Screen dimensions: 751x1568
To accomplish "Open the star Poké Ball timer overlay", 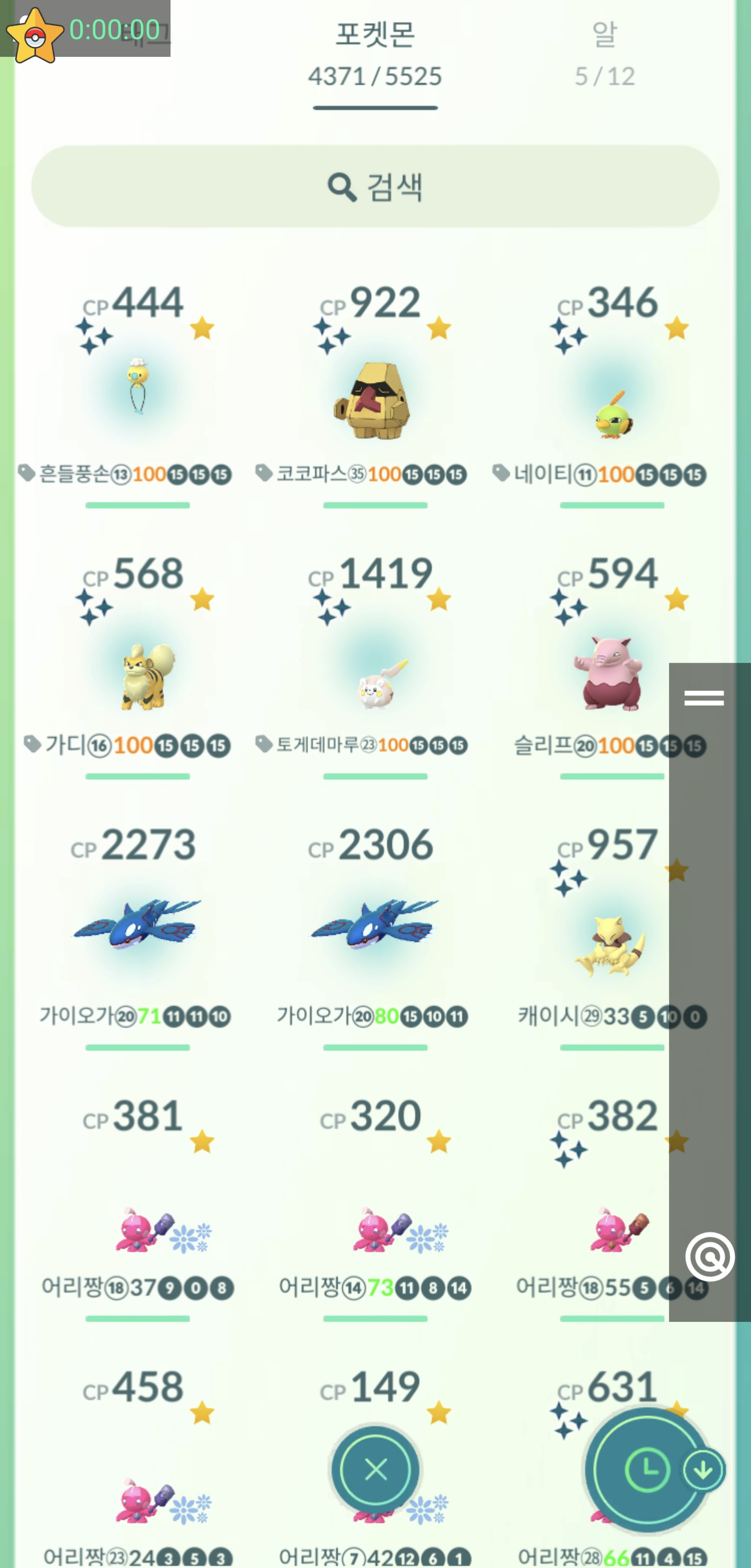I will coord(35,35).
